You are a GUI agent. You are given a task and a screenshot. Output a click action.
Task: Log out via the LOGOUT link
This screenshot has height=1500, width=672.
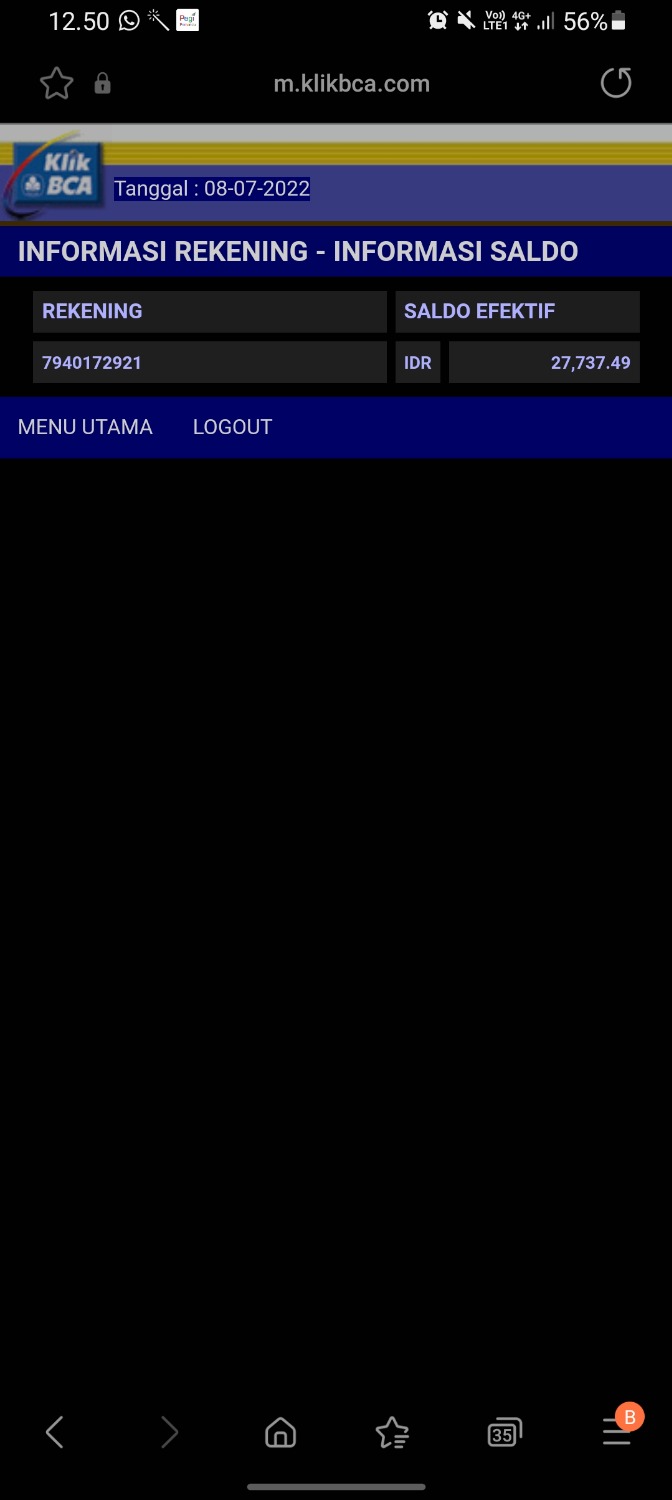[x=232, y=427]
